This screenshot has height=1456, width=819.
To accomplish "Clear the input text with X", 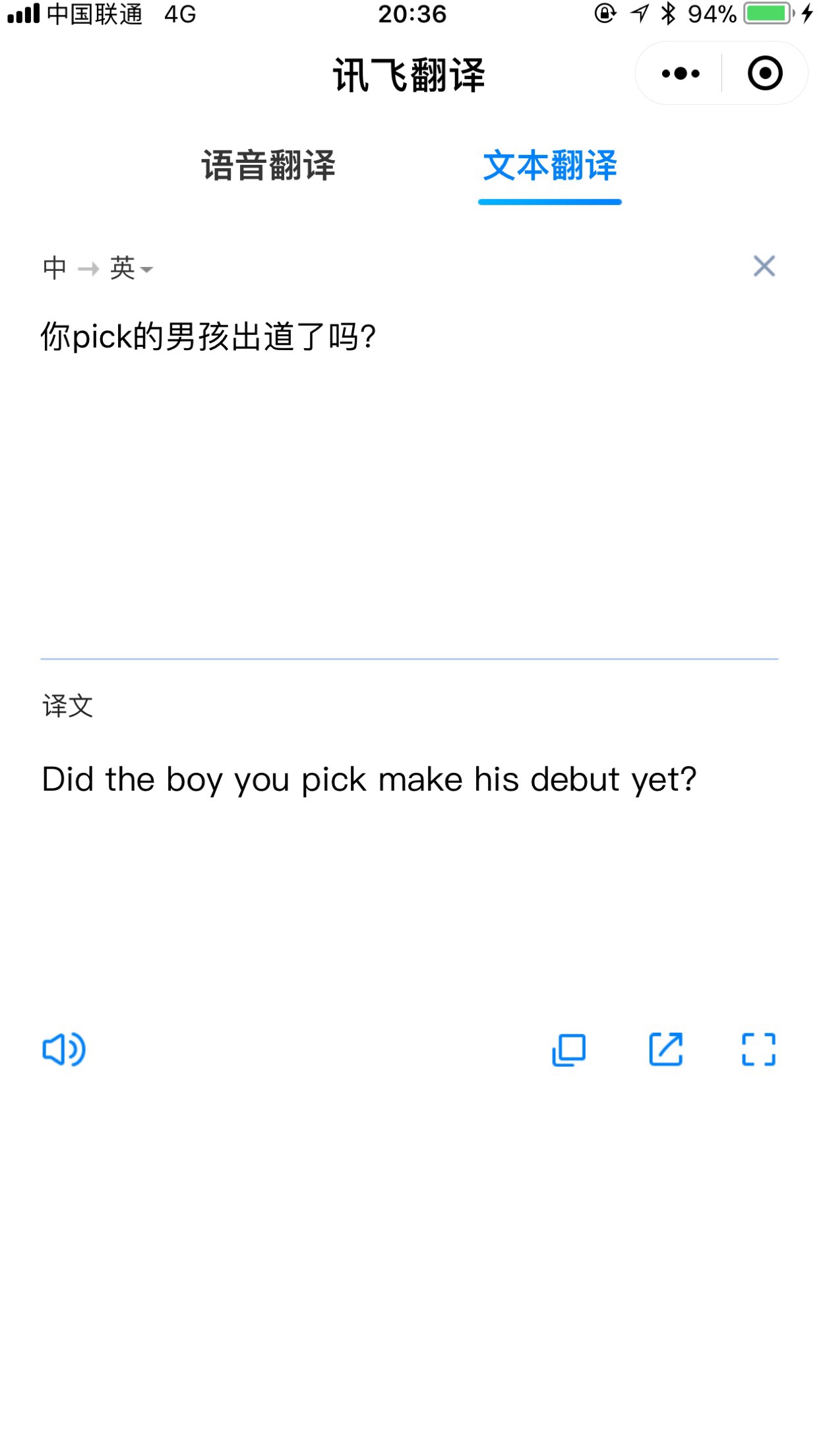I will point(764,266).
